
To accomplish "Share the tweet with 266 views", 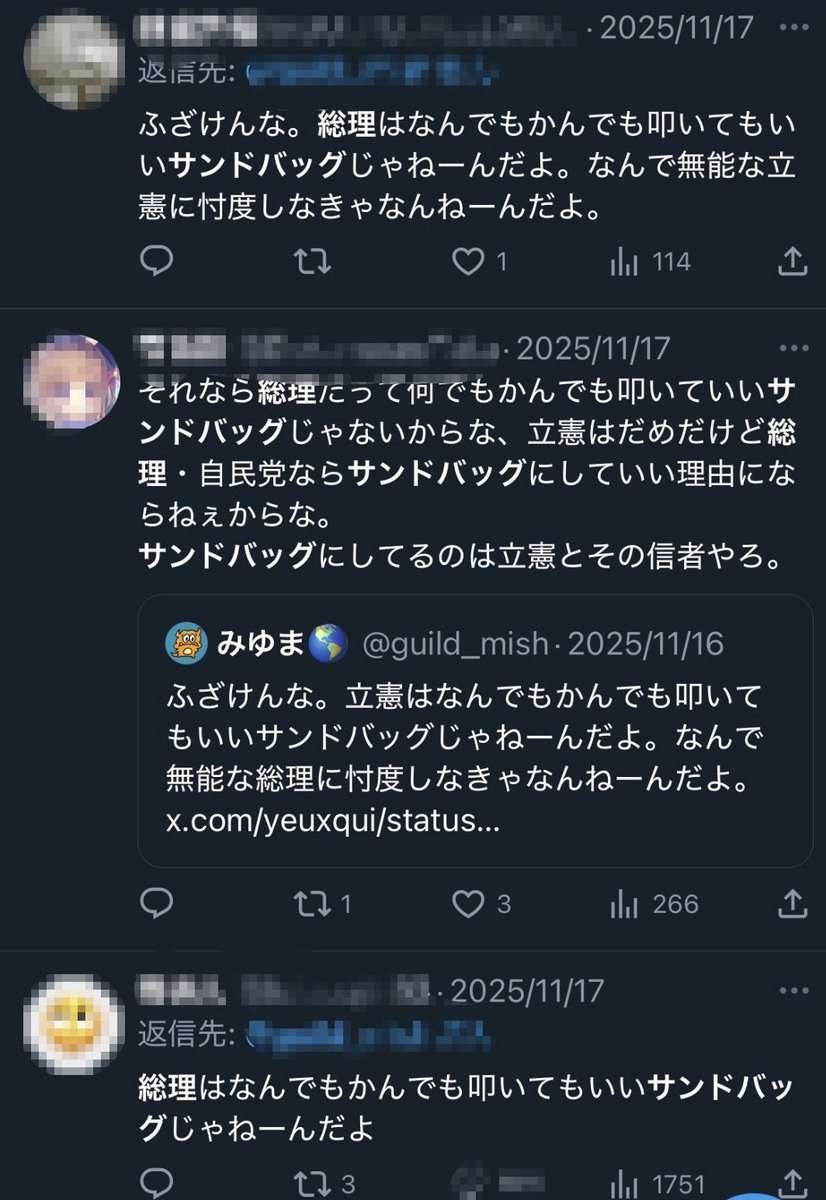I will click(x=792, y=904).
